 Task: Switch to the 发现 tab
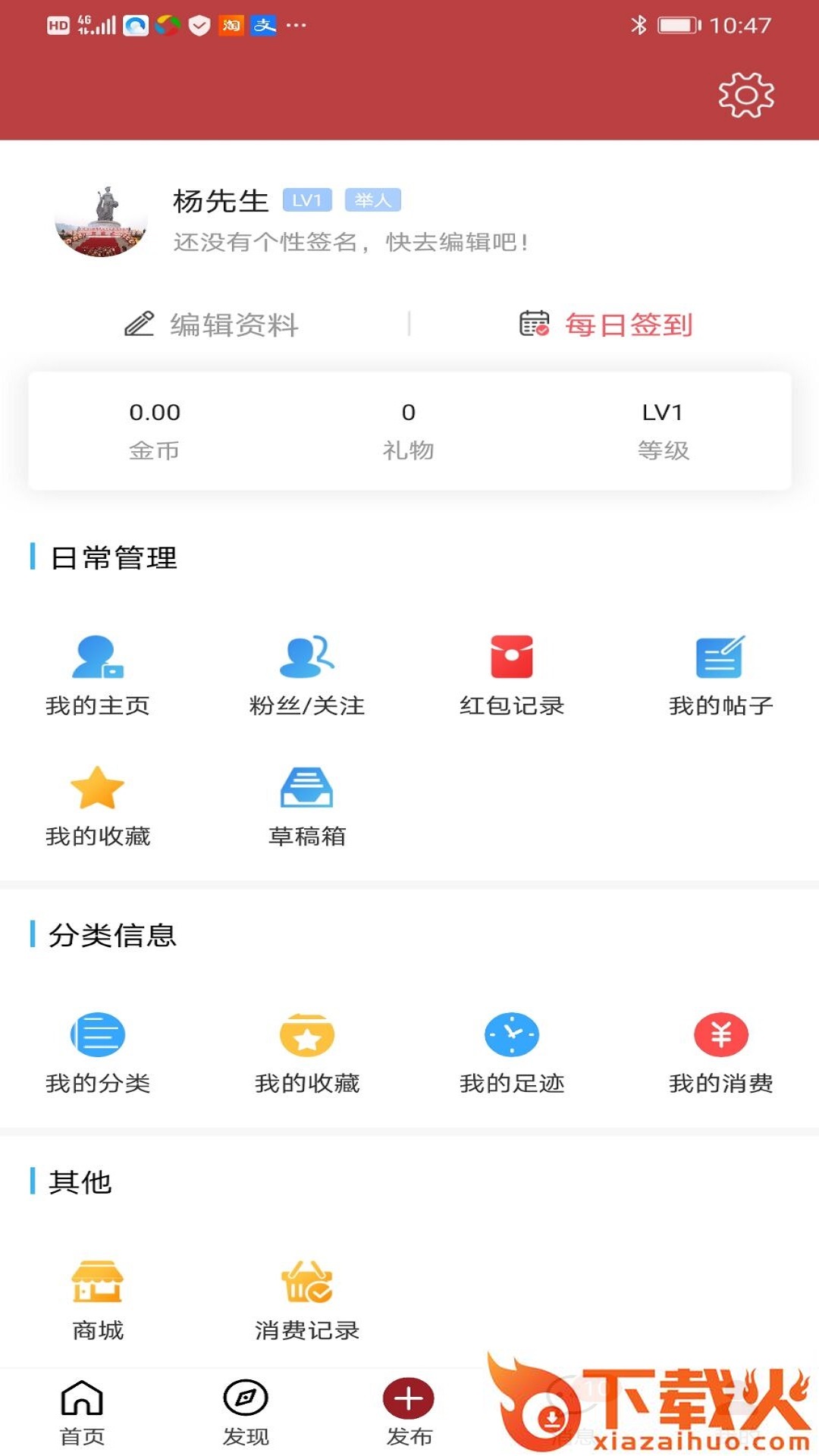(246, 1412)
